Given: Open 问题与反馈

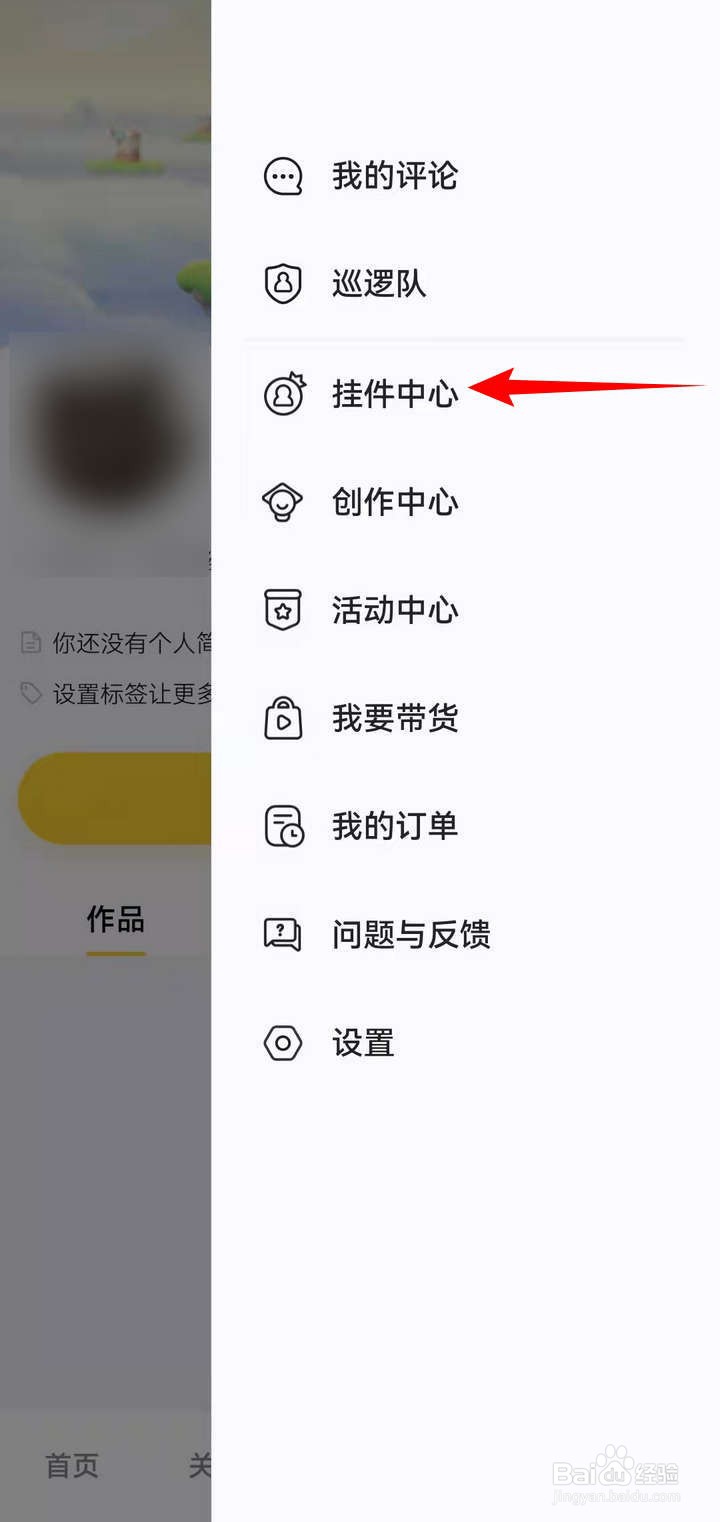Looking at the screenshot, I should point(410,935).
